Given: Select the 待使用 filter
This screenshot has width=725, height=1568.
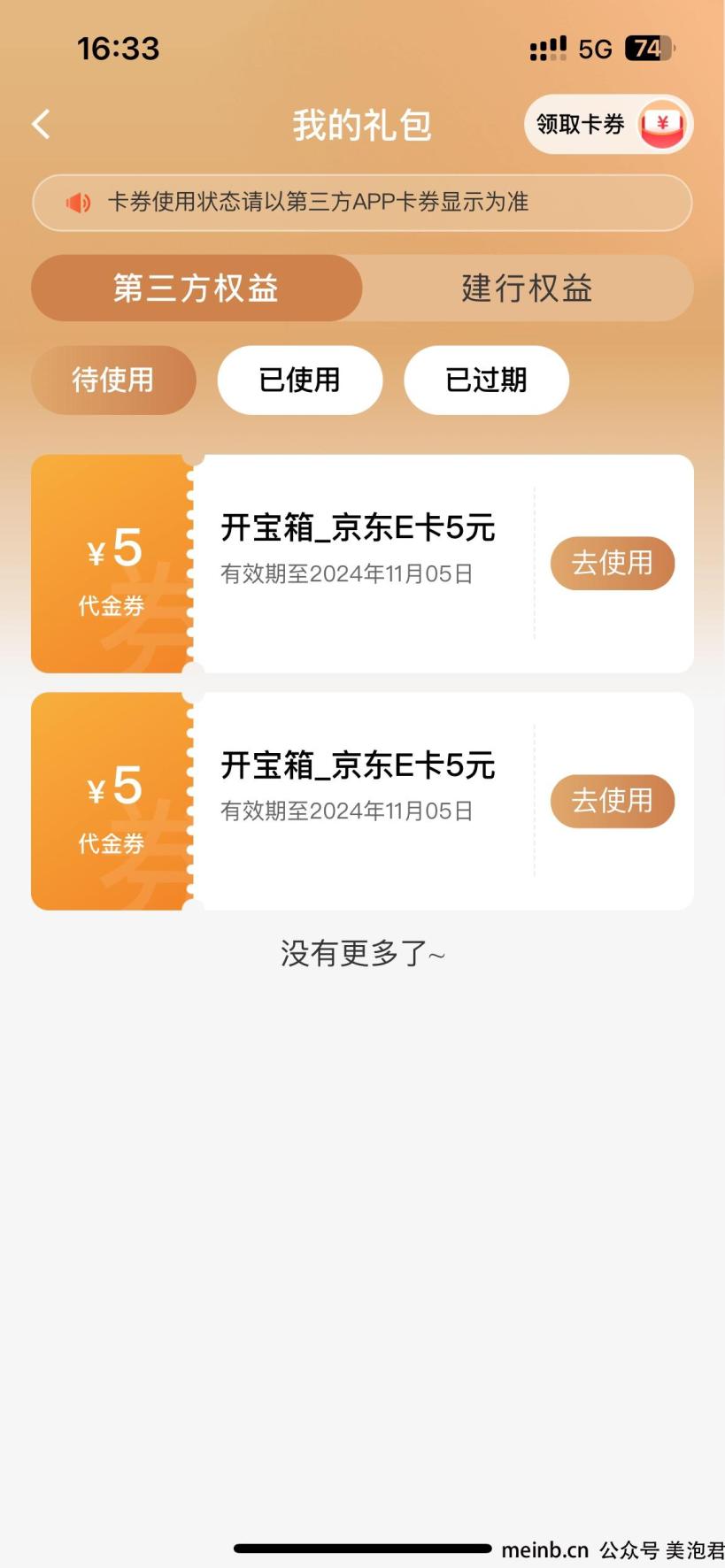Looking at the screenshot, I should pos(113,380).
